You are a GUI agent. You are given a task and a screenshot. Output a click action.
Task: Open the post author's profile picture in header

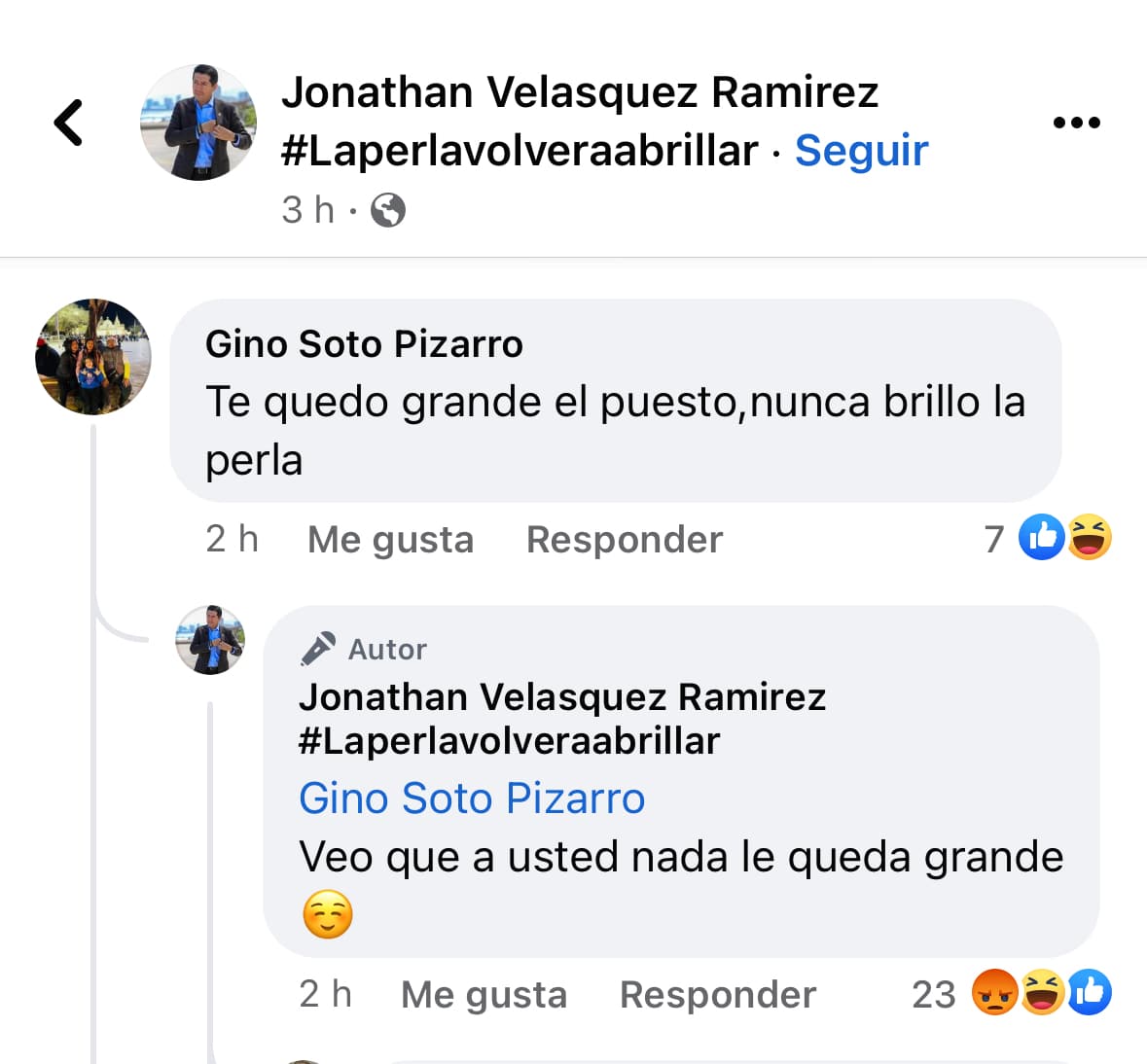[198, 123]
